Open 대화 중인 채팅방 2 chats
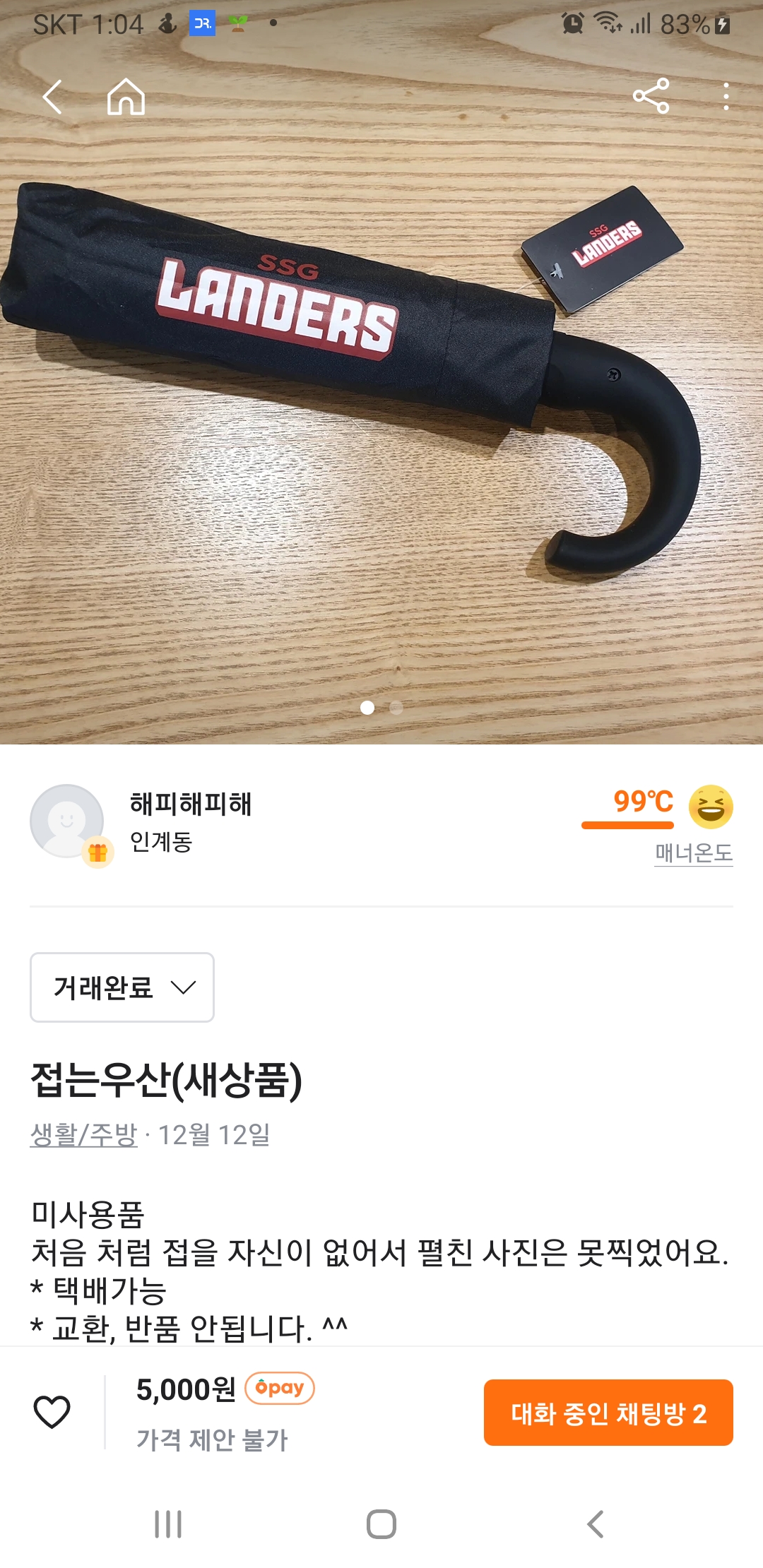Image resolution: width=763 pixels, height=1568 pixels. tap(608, 1413)
